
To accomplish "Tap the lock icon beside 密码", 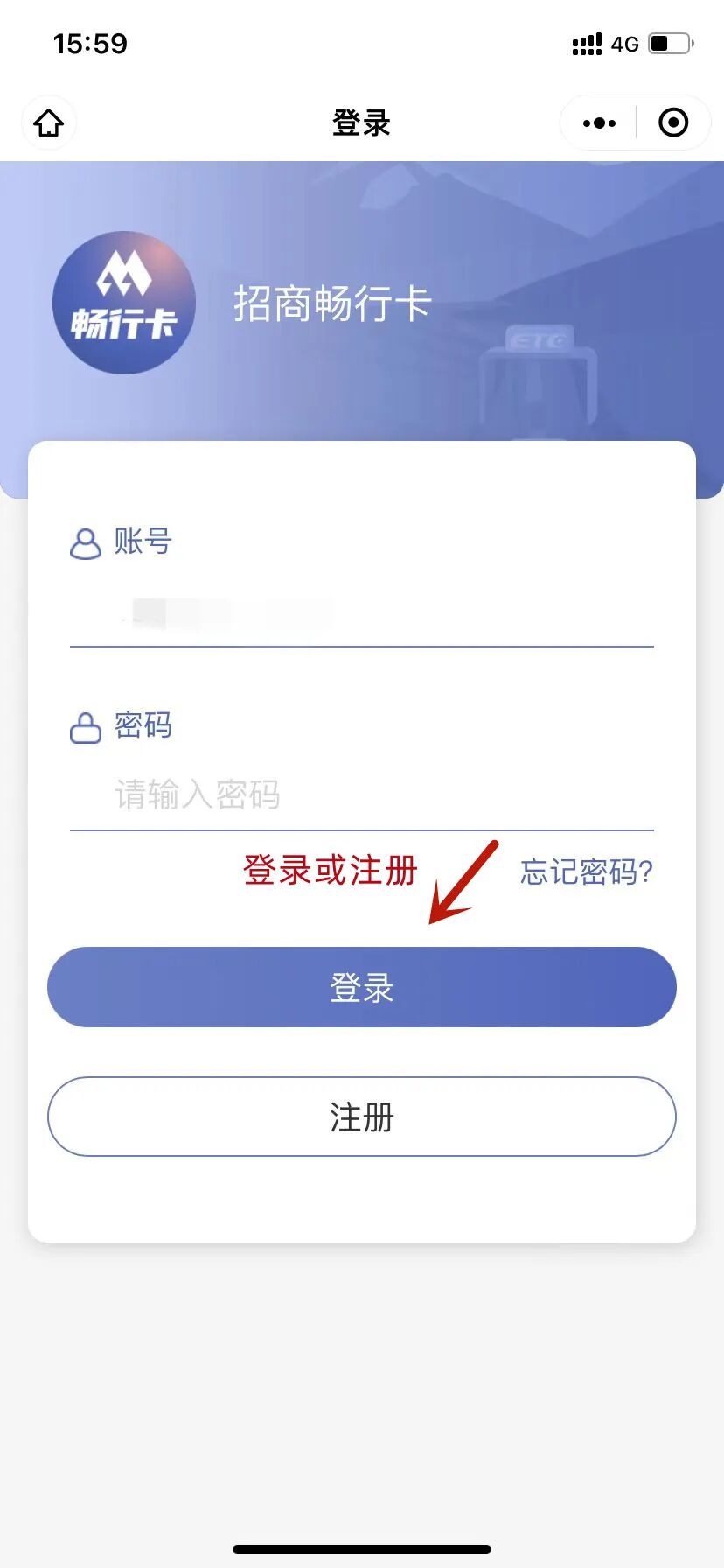I will point(85,726).
